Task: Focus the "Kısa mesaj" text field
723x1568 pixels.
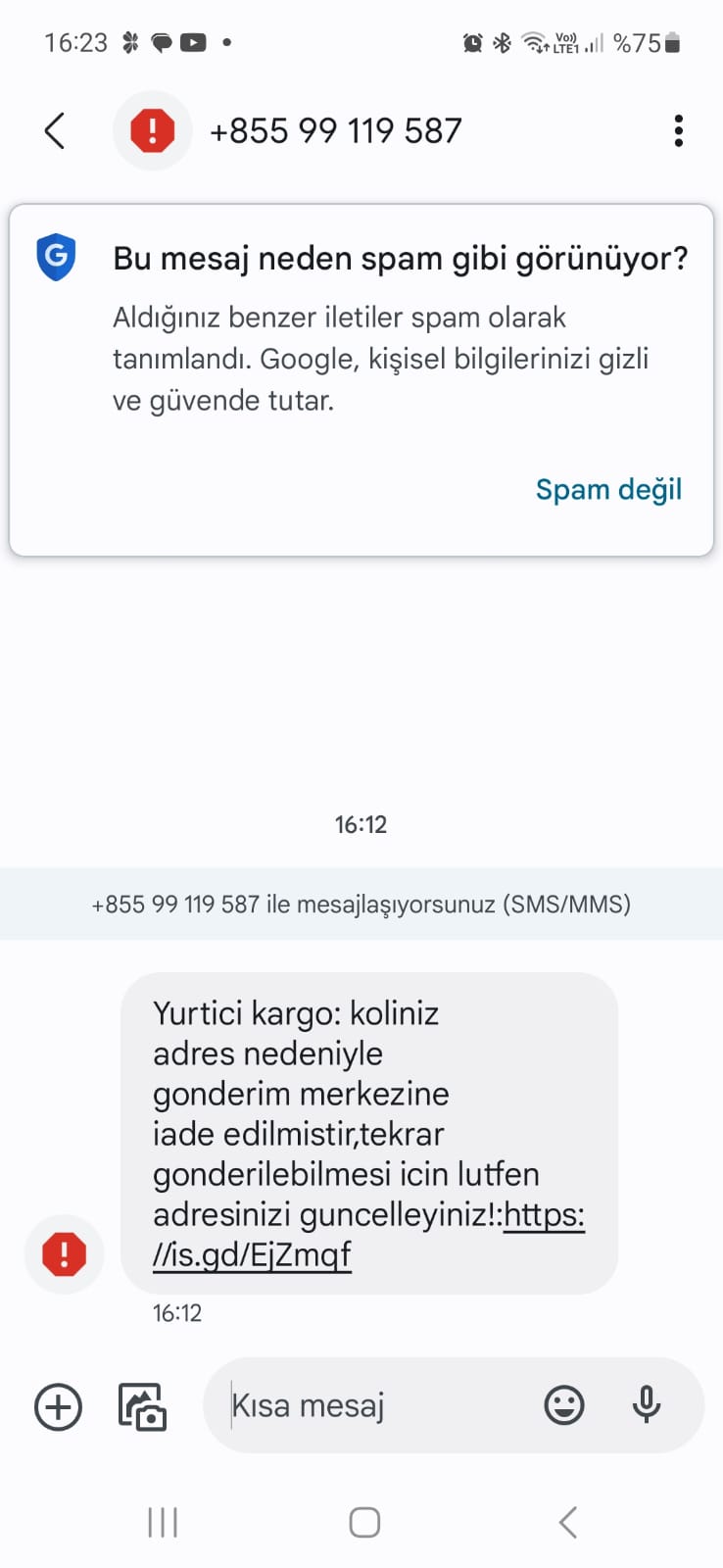Action: click(372, 1405)
